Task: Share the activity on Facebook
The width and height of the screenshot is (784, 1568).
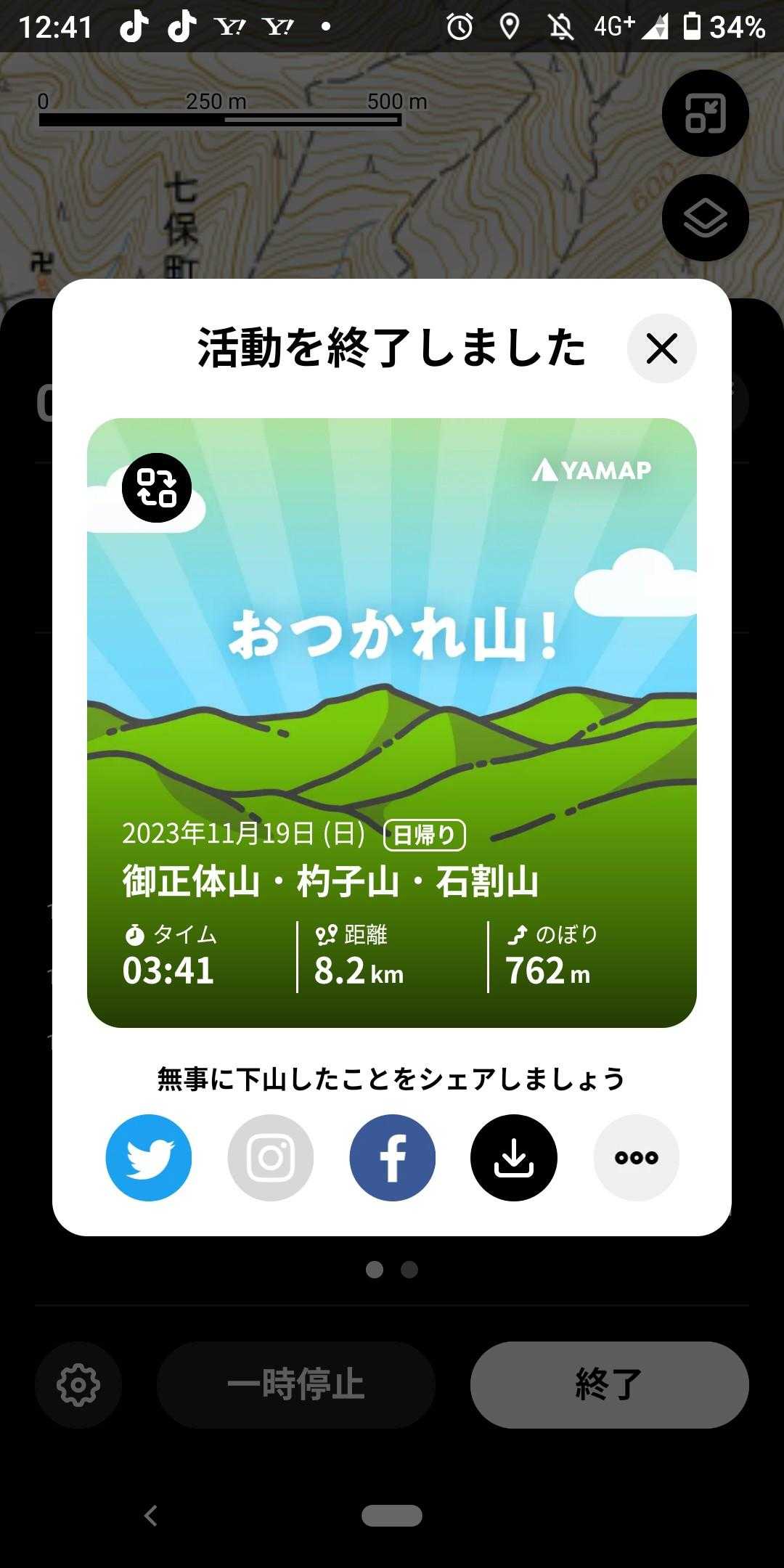Action: [393, 1157]
